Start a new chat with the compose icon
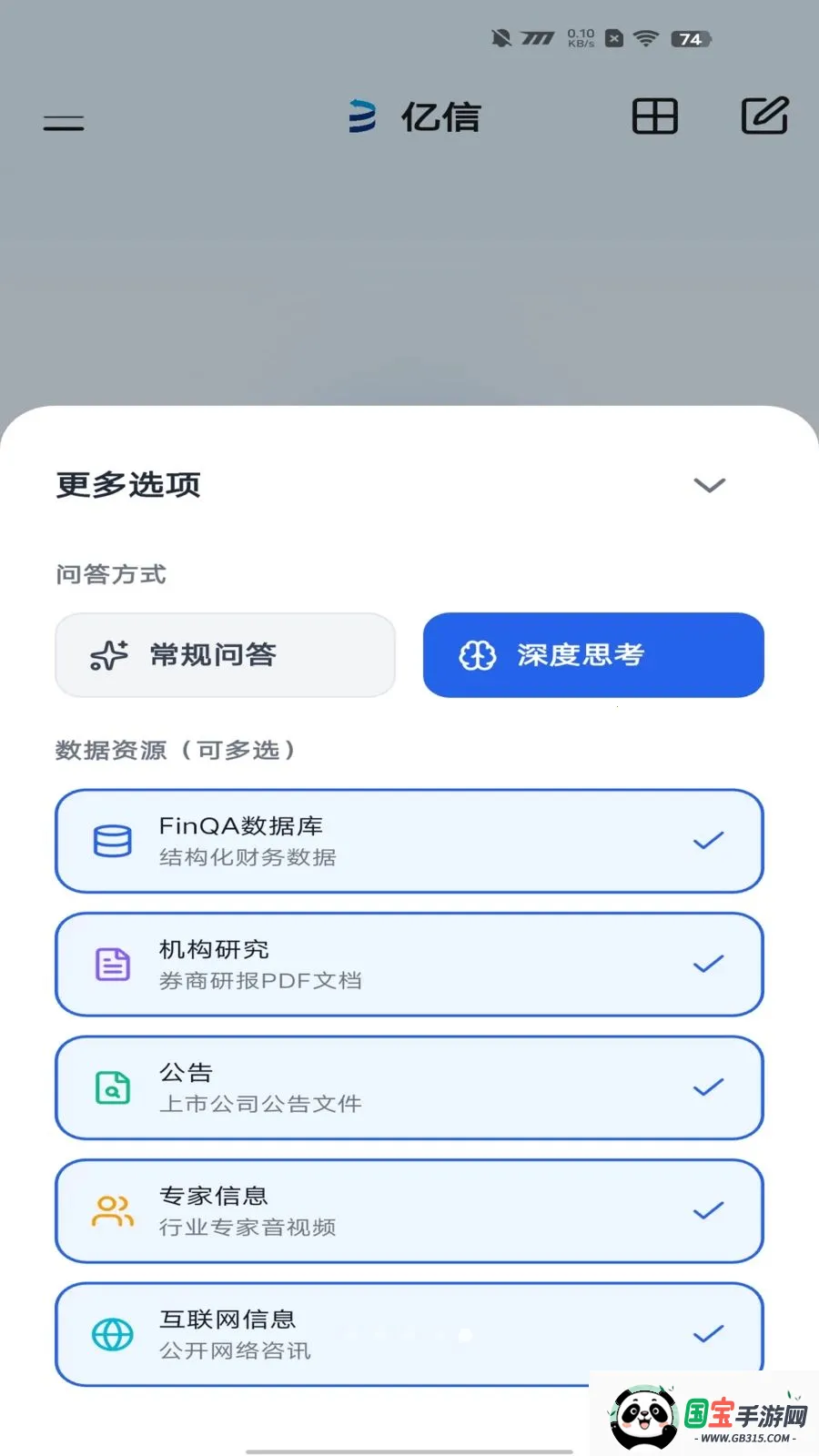This screenshot has width=819, height=1456. pos(764,116)
